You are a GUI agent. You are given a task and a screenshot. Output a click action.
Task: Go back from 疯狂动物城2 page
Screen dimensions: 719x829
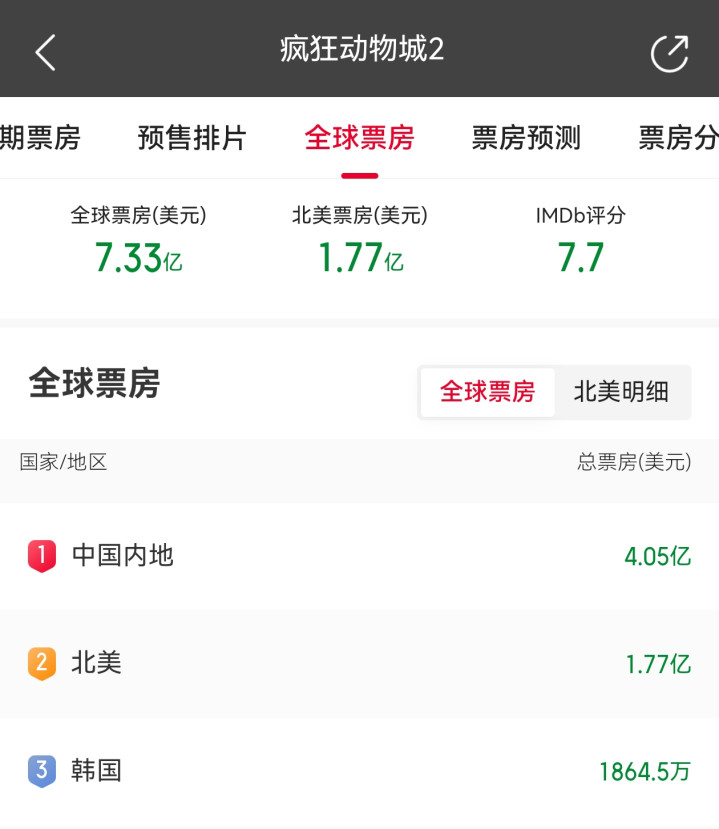click(x=45, y=52)
